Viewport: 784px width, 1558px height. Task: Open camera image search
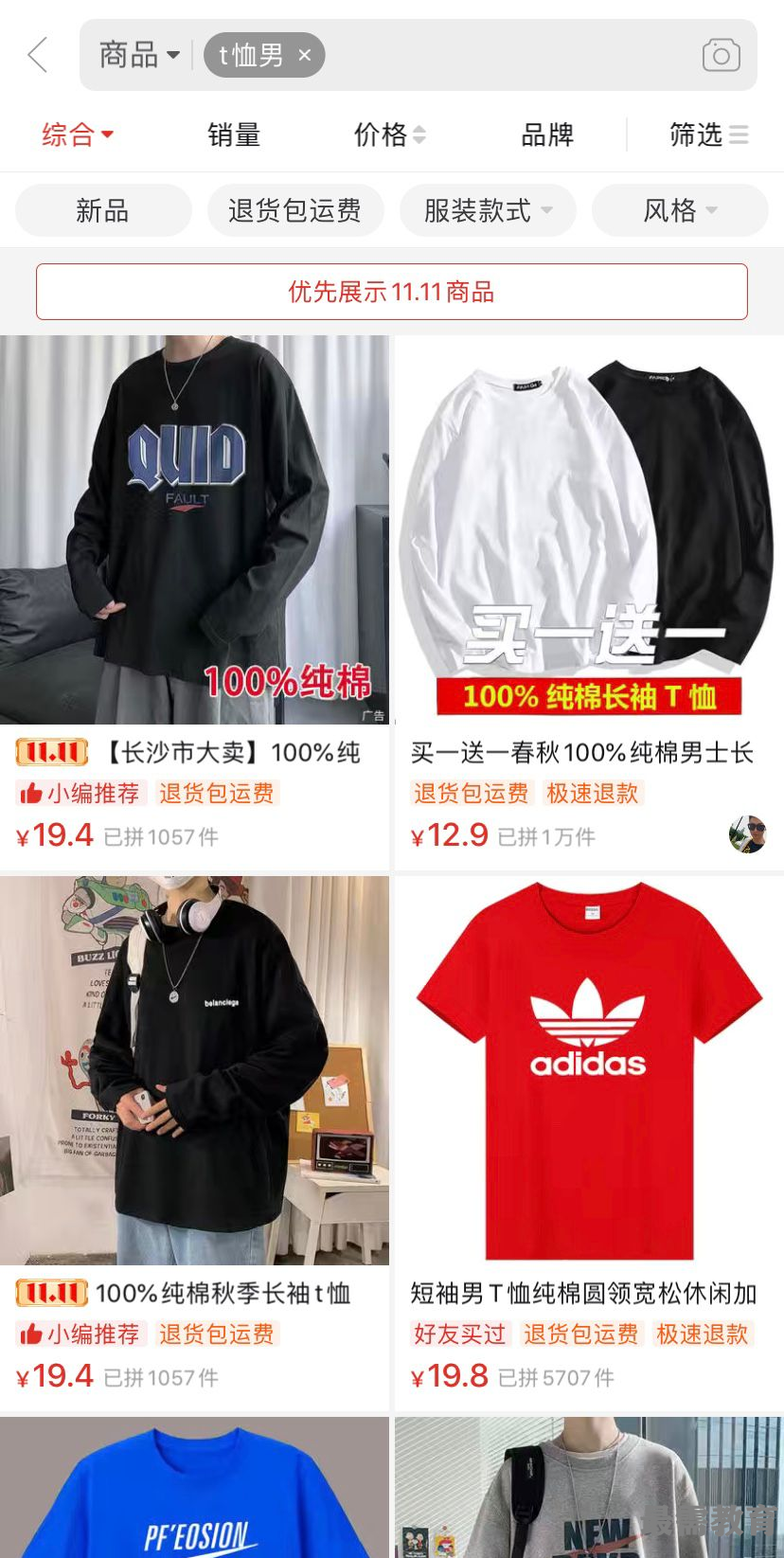721,56
